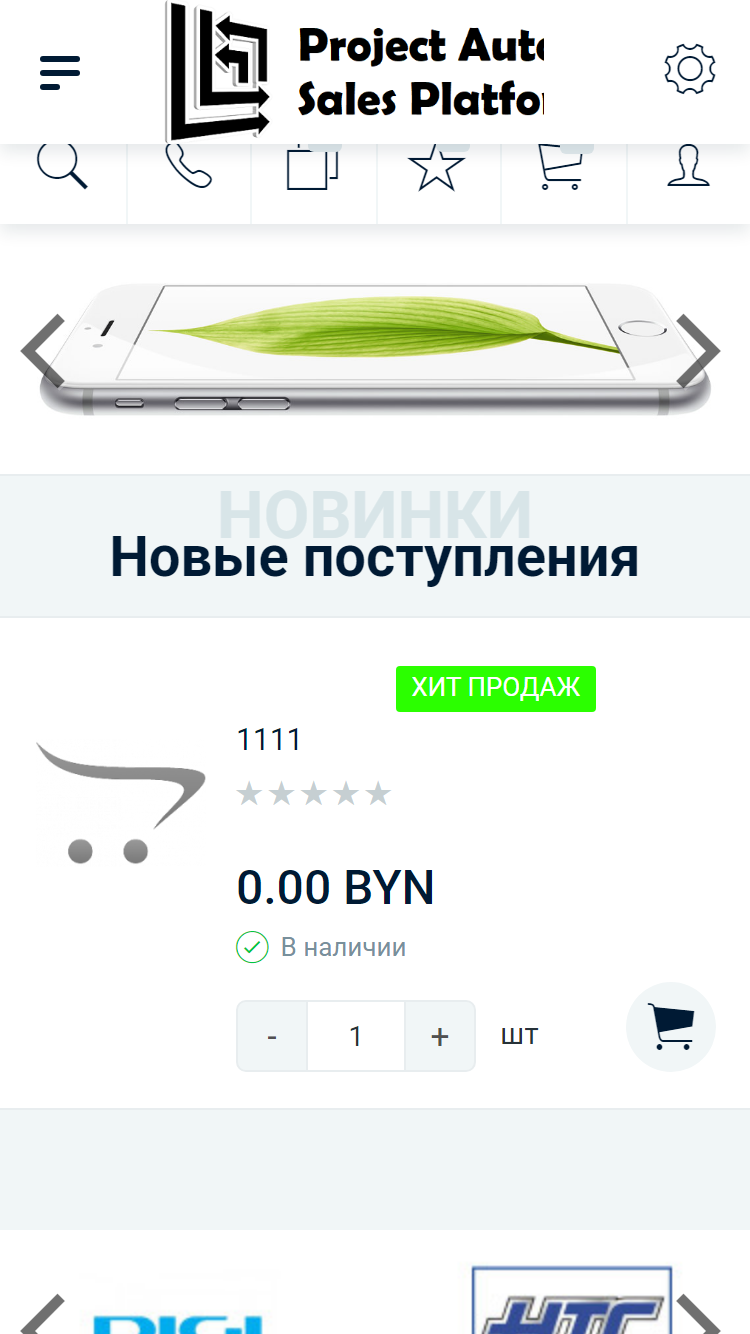This screenshot has height=1334, width=750.
Task: Decrease quantity with minus button
Action: [272, 1036]
